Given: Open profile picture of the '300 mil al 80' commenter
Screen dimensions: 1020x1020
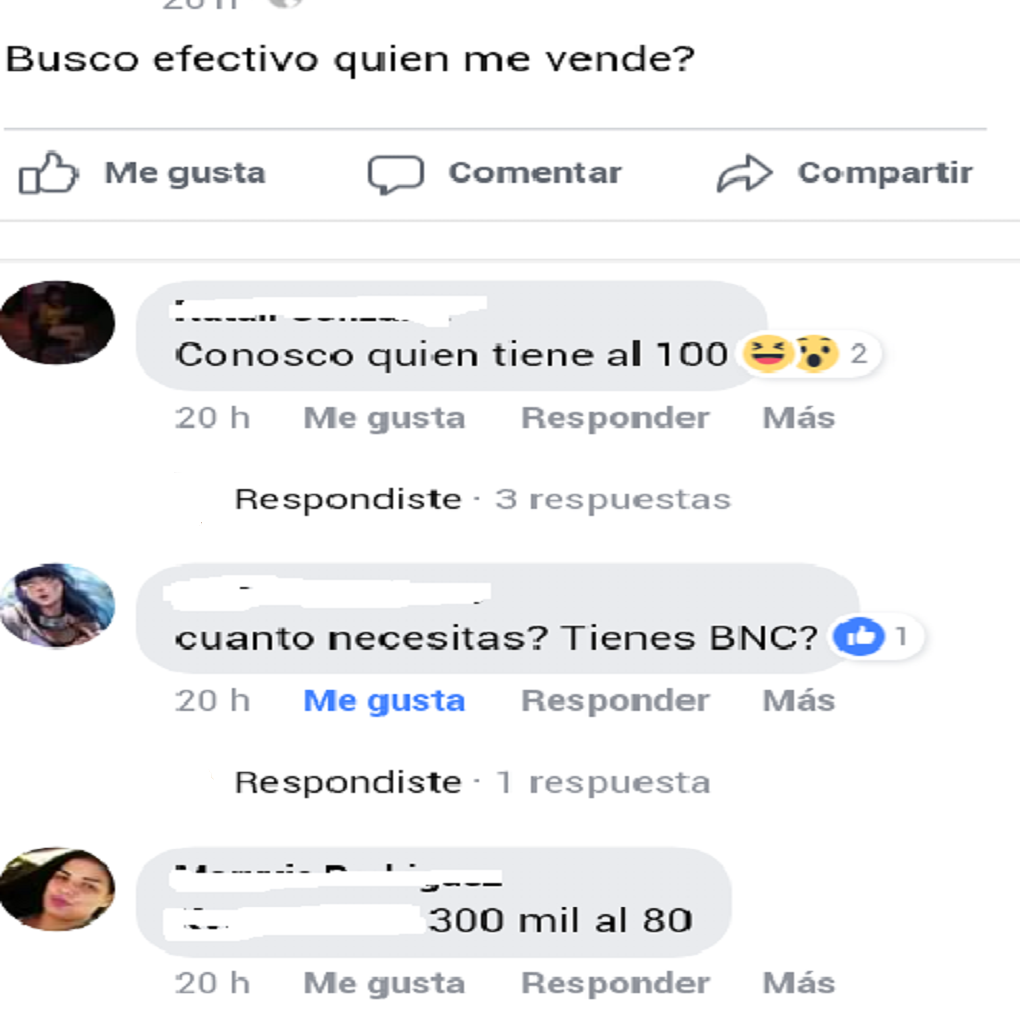Looking at the screenshot, I should (57, 888).
